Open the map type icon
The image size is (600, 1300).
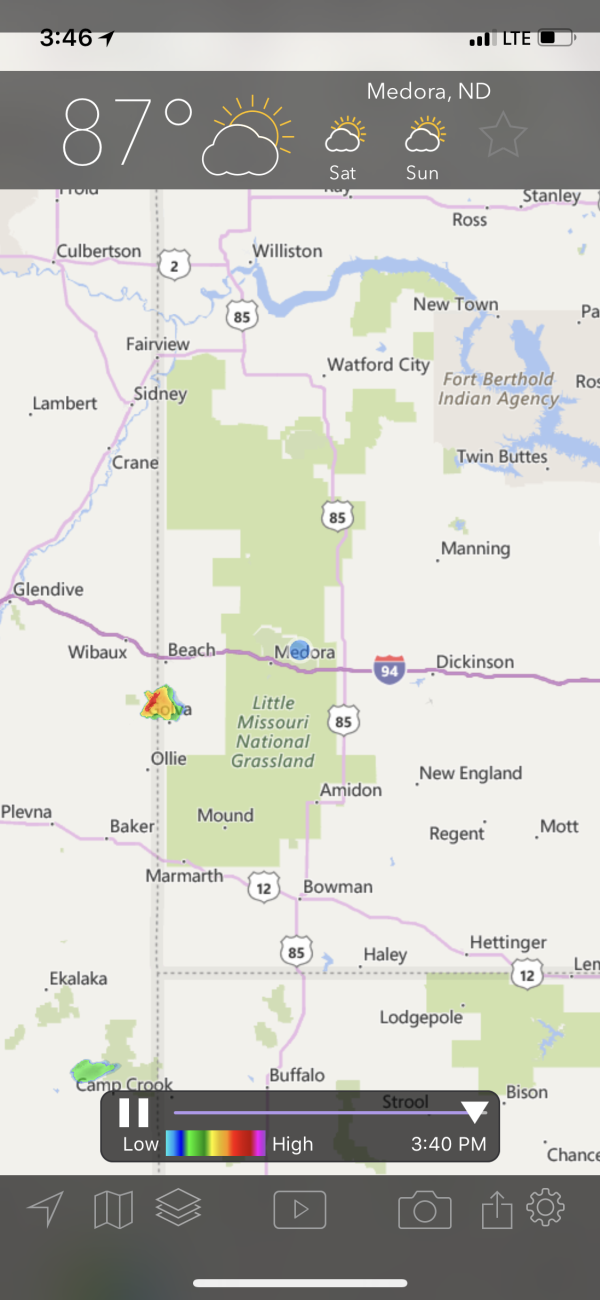(113, 1210)
